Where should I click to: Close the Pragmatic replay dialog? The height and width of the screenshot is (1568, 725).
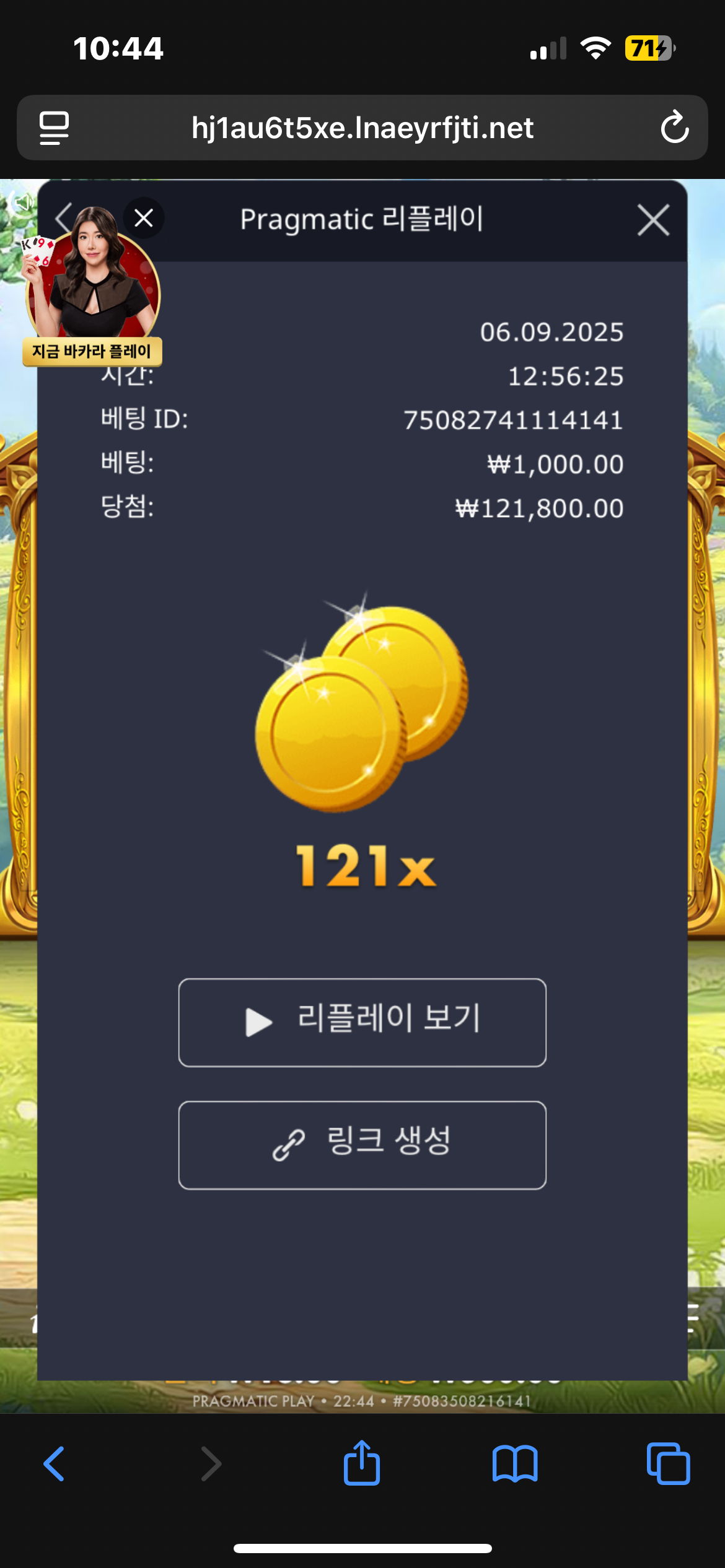click(653, 220)
